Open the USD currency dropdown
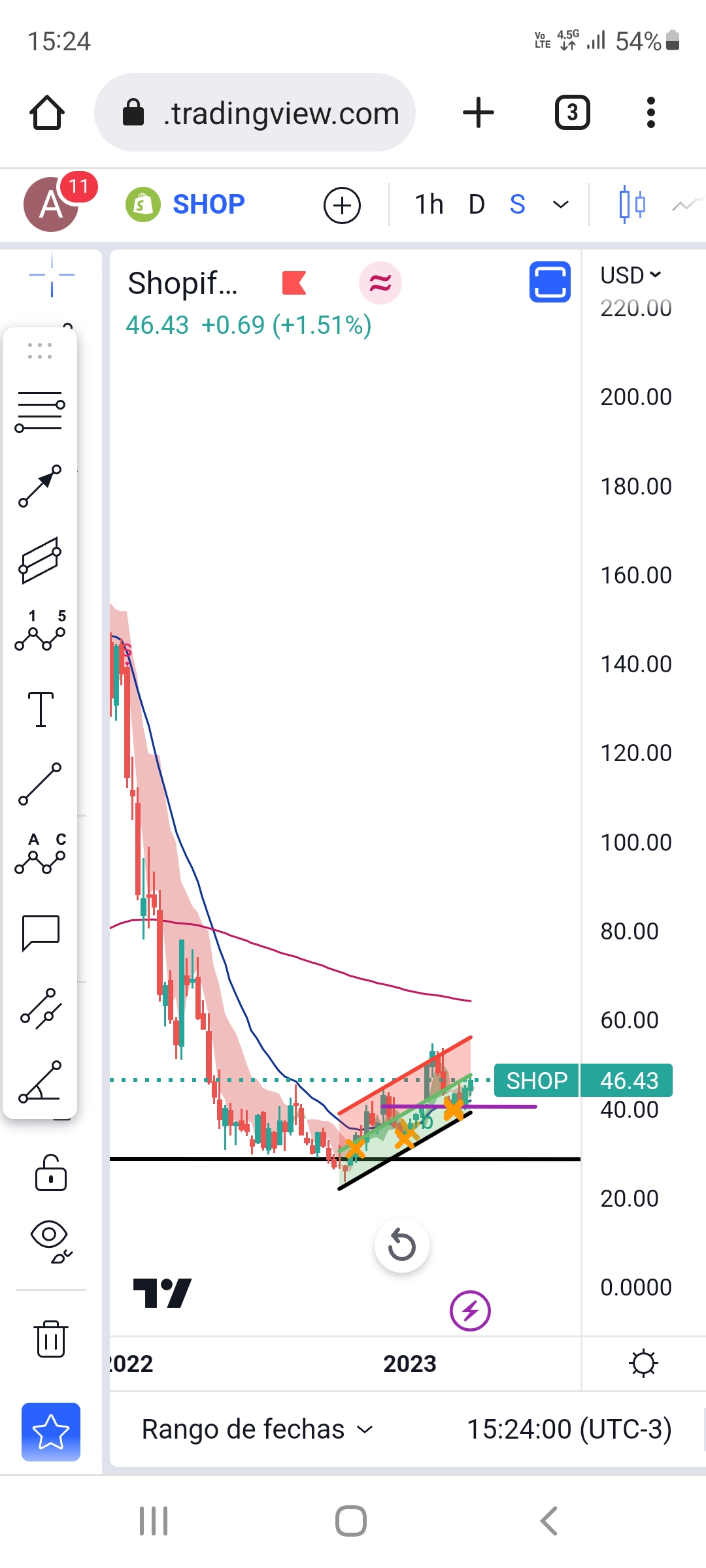706x1568 pixels. [x=630, y=275]
